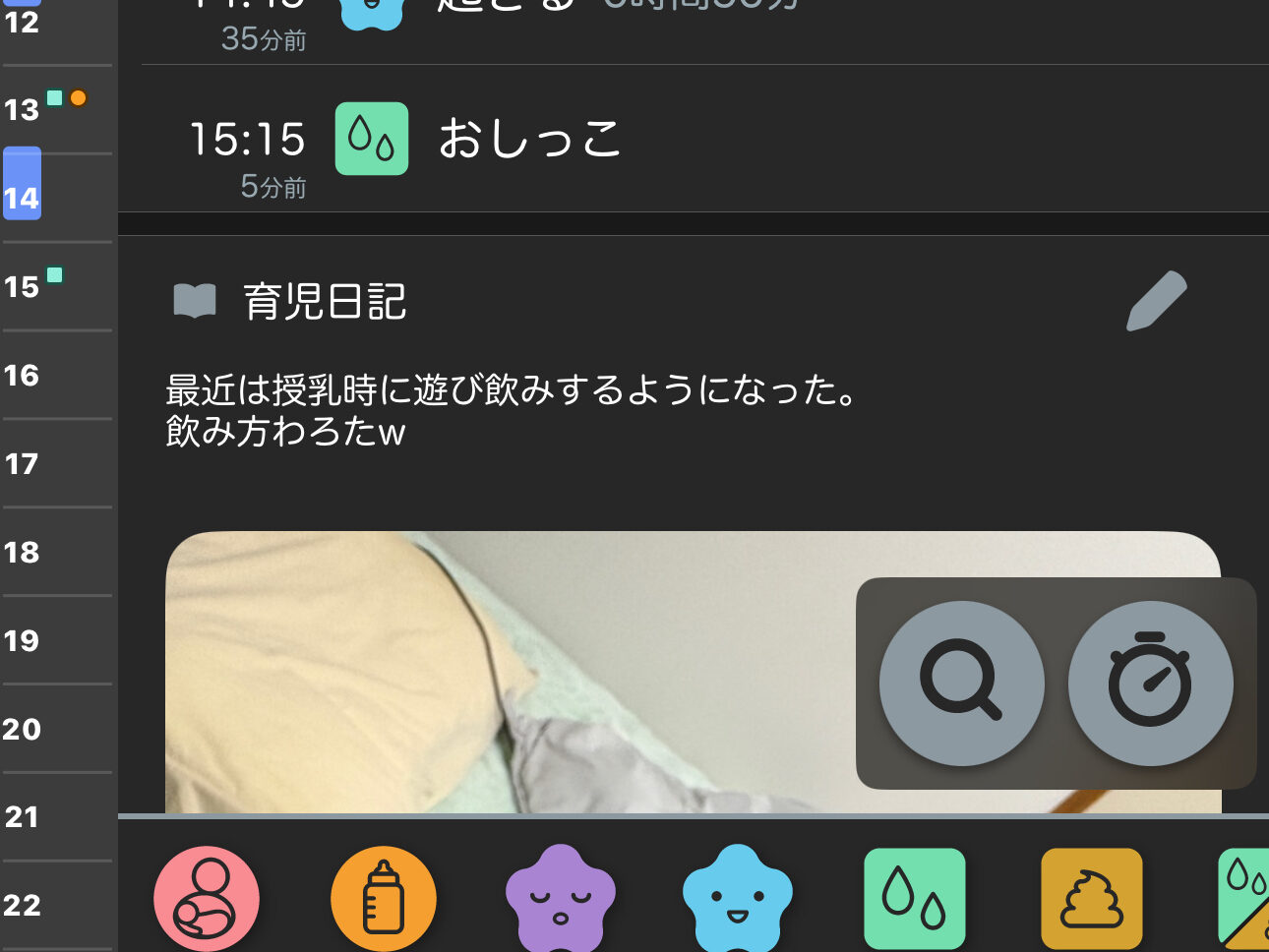Jump to hour 13 on timeline
The width and height of the screenshot is (1269, 952).
(x=22, y=109)
